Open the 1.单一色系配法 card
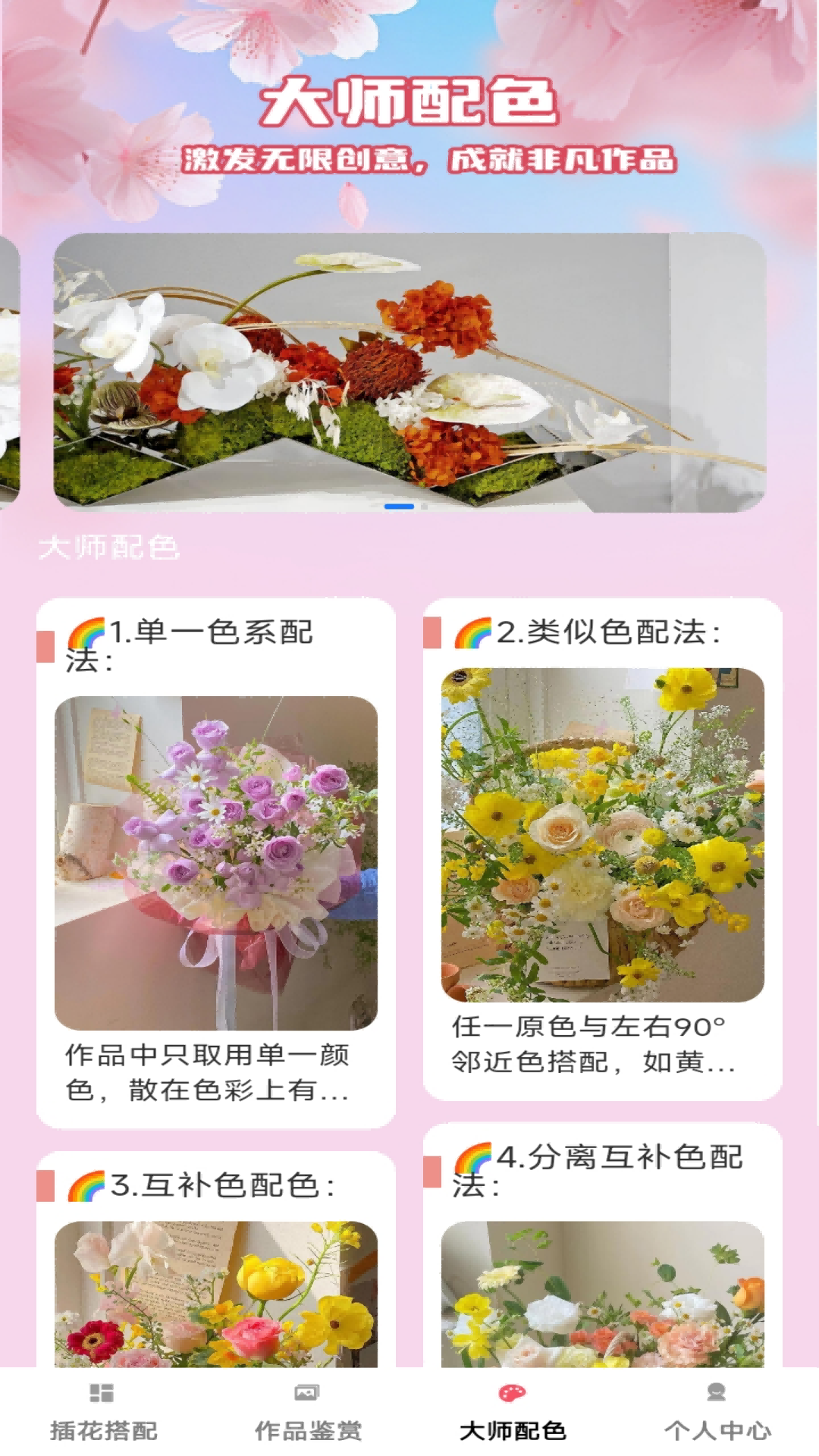819x1456 pixels. click(216, 863)
